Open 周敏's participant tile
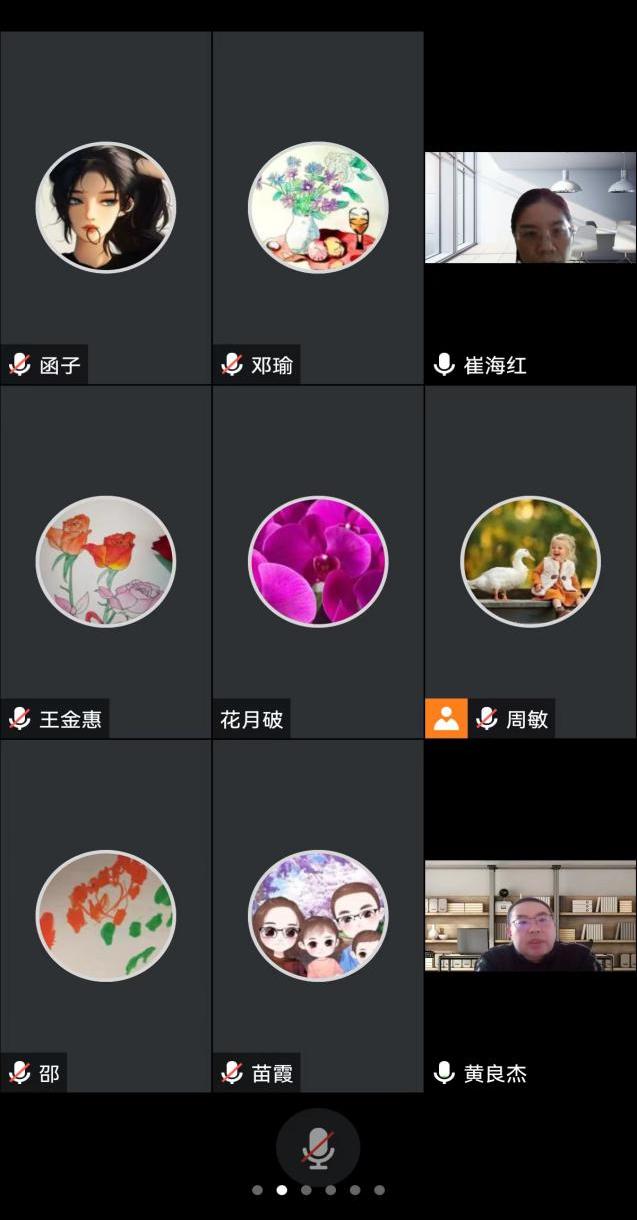 click(530, 561)
